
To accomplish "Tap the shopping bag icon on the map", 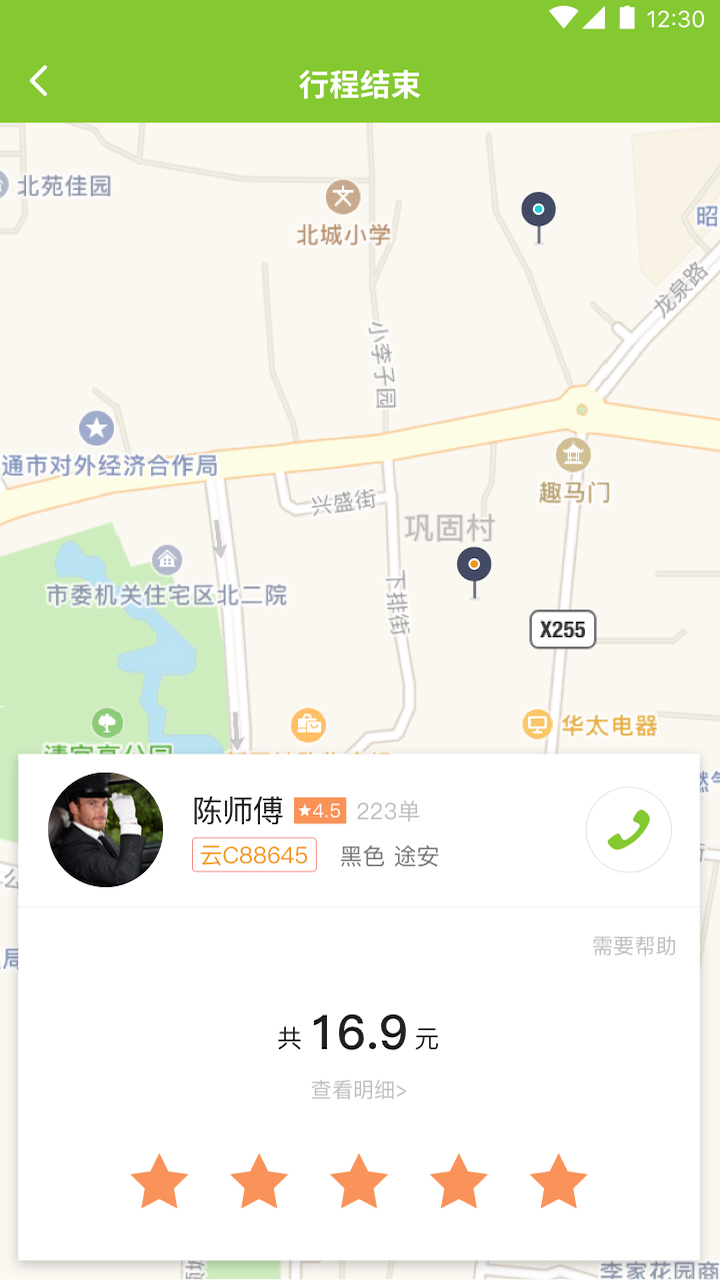I will (310, 722).
